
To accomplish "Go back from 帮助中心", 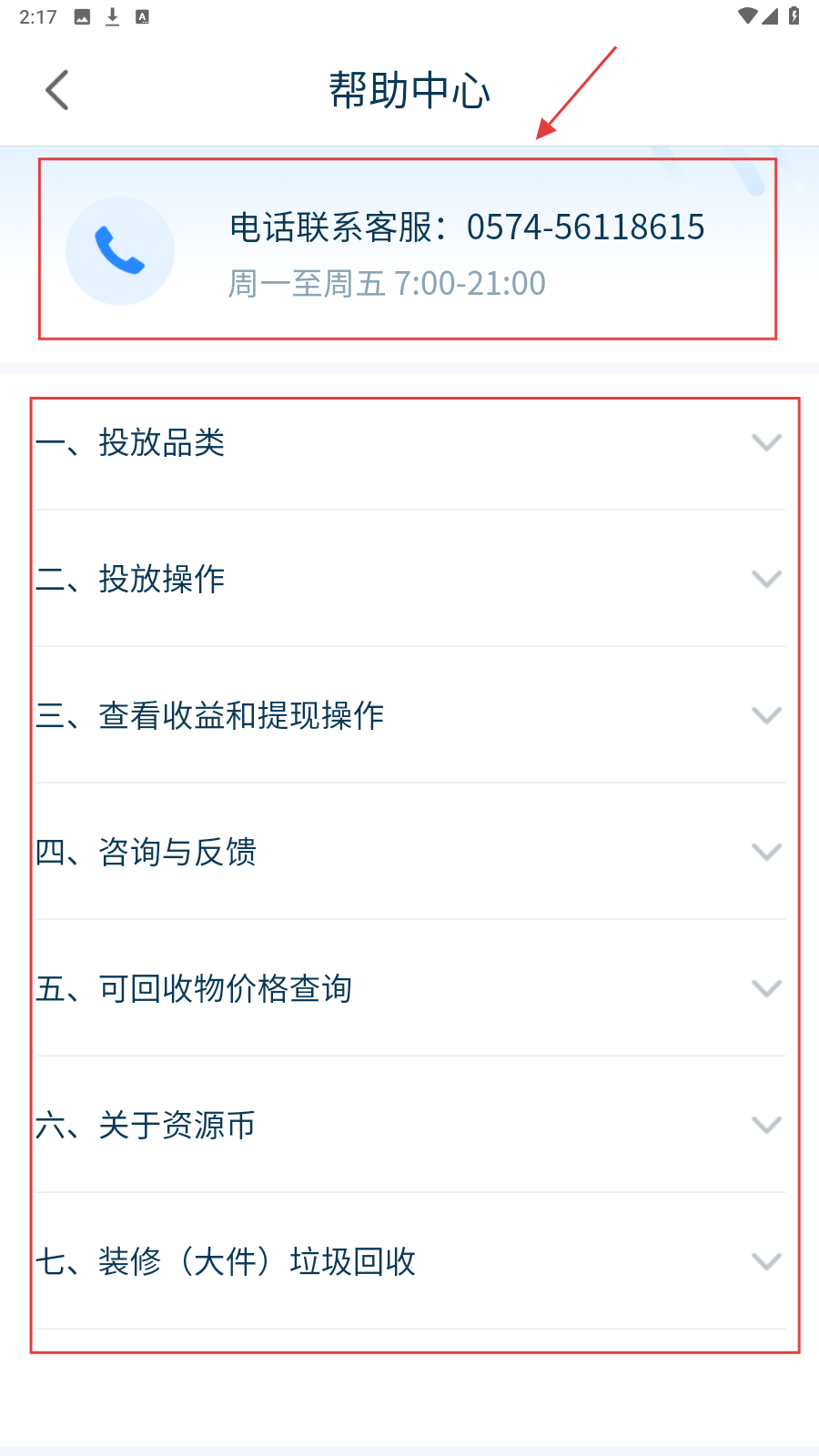I will pos(57,90).
